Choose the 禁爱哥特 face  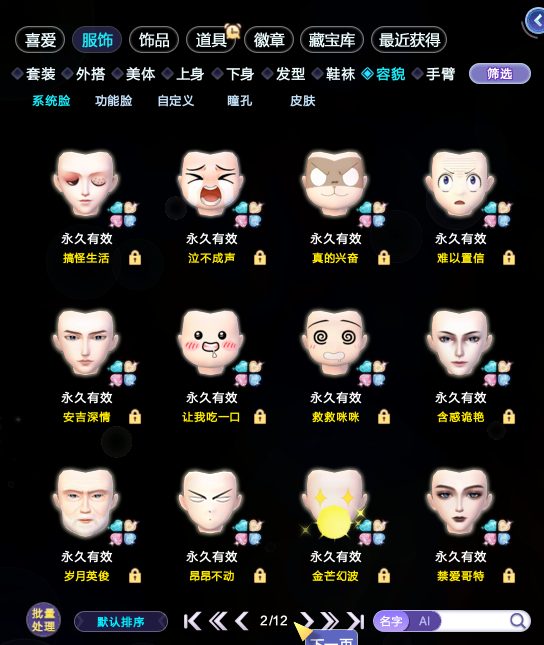tap(460, 502)
